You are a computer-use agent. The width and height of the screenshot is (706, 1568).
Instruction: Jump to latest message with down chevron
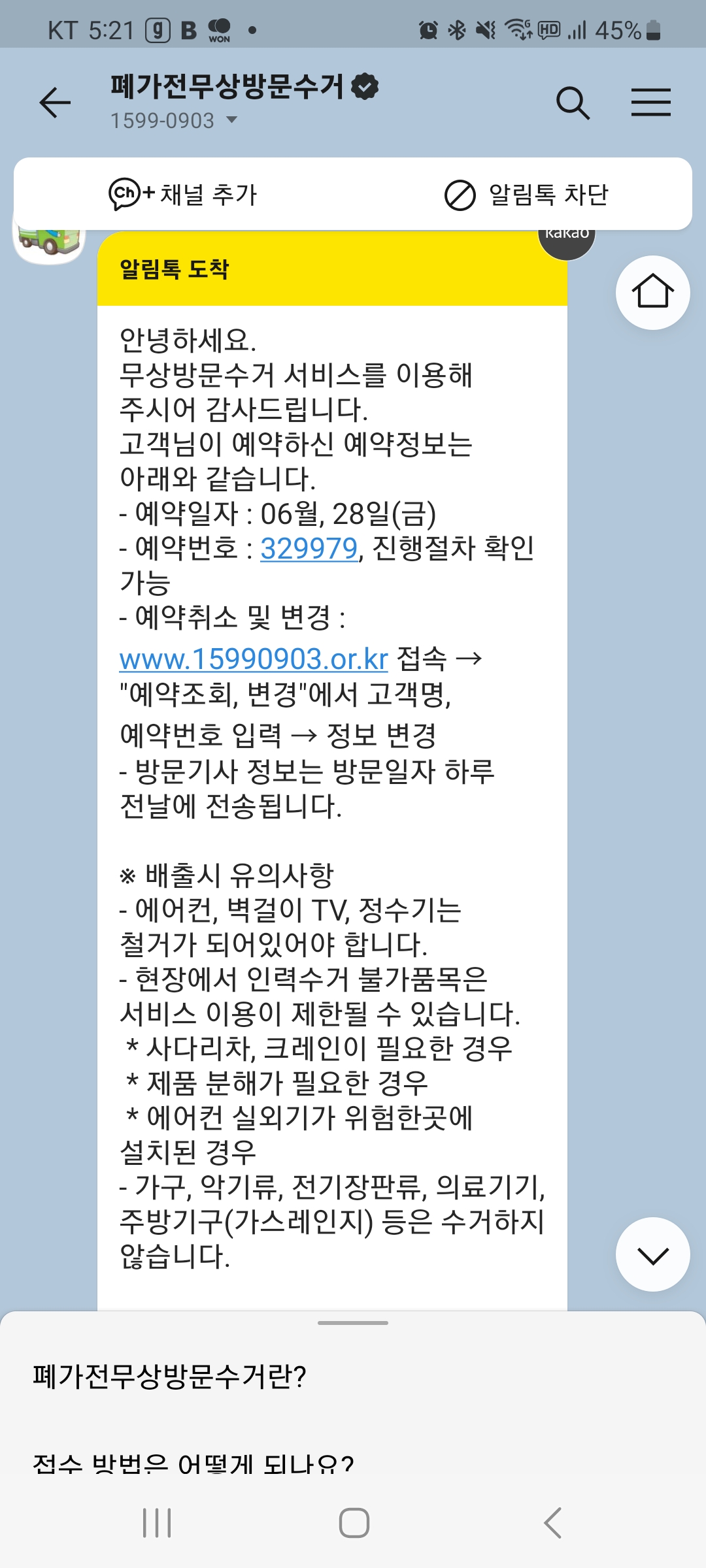click(652, 1254)
